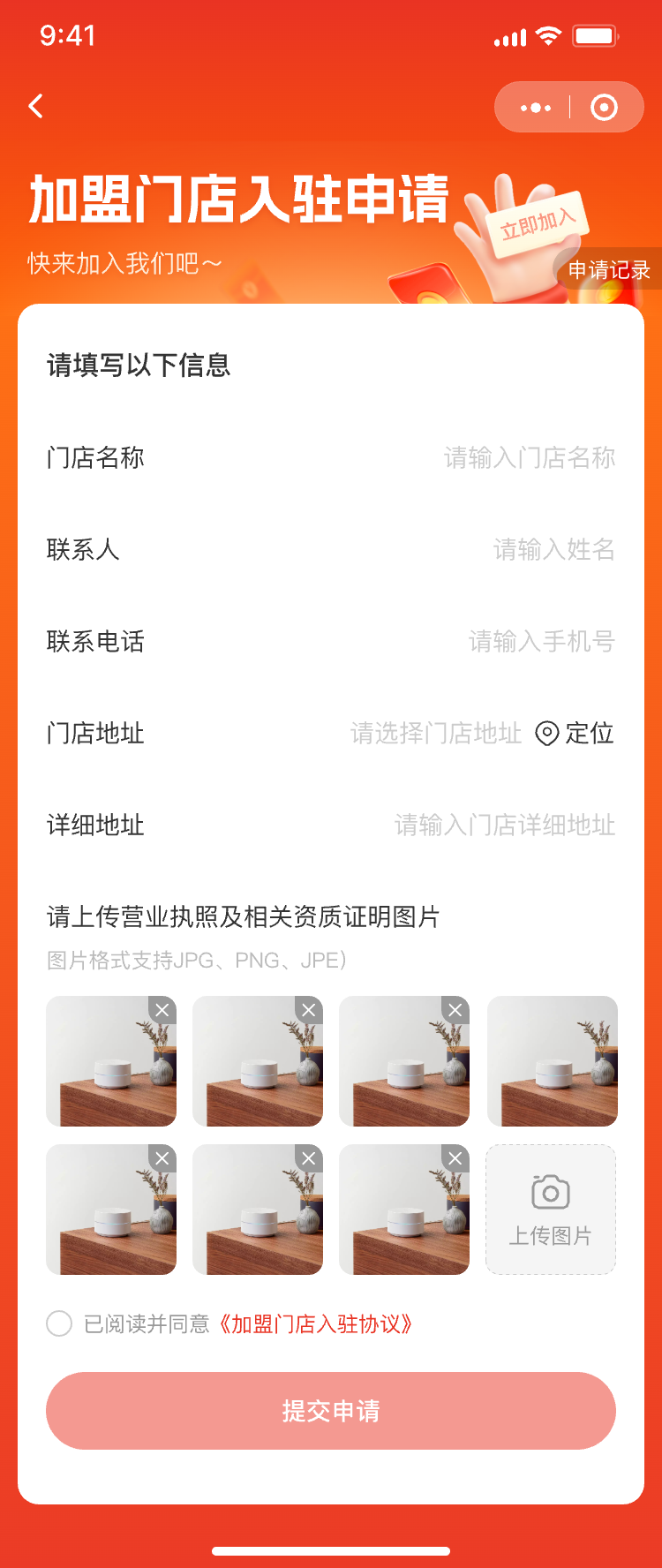The width and height of the screenshot is (662, 1568).
Task: Close the mini-program with the circle icon
Action: click(x=604, y=108)
